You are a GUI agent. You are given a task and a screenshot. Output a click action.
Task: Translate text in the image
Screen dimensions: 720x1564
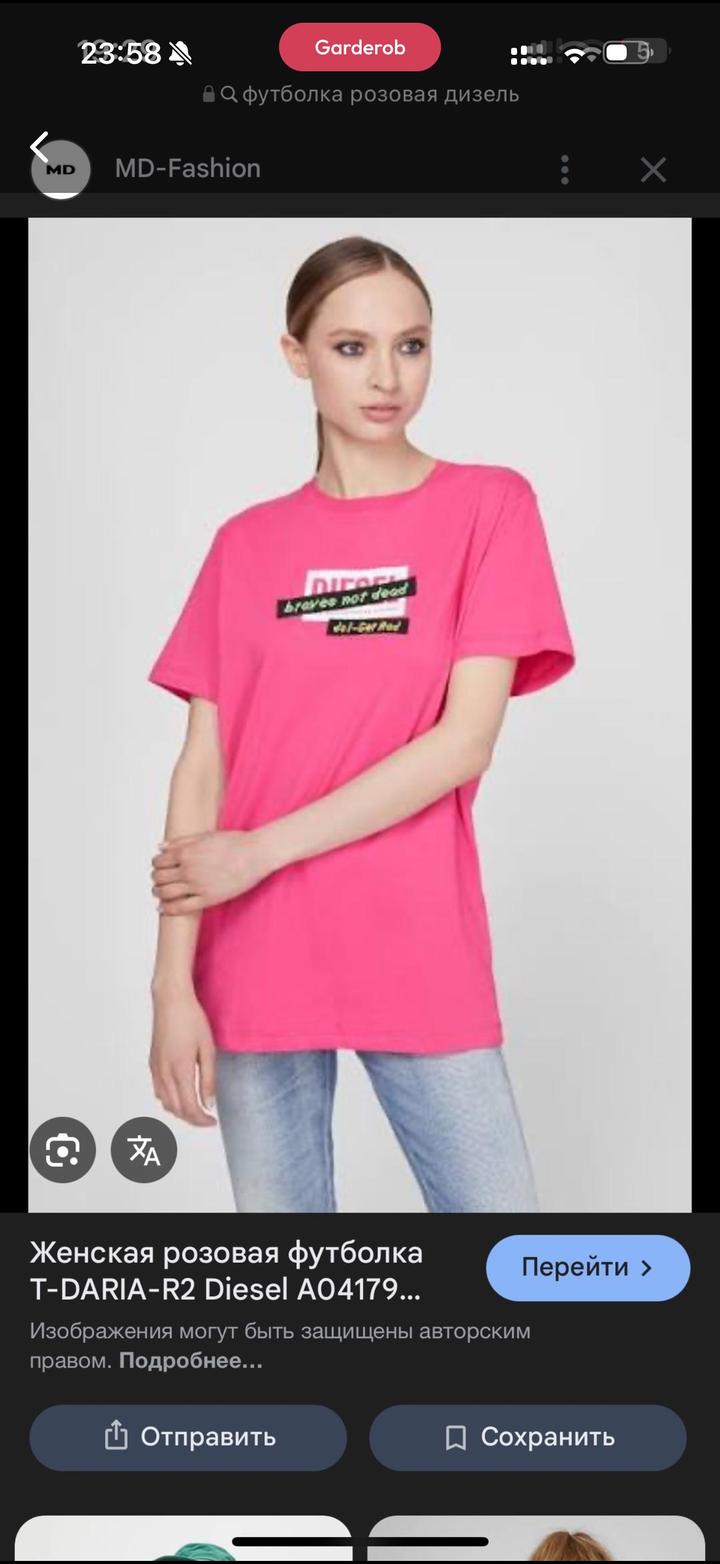click(x=144, y=1150)
